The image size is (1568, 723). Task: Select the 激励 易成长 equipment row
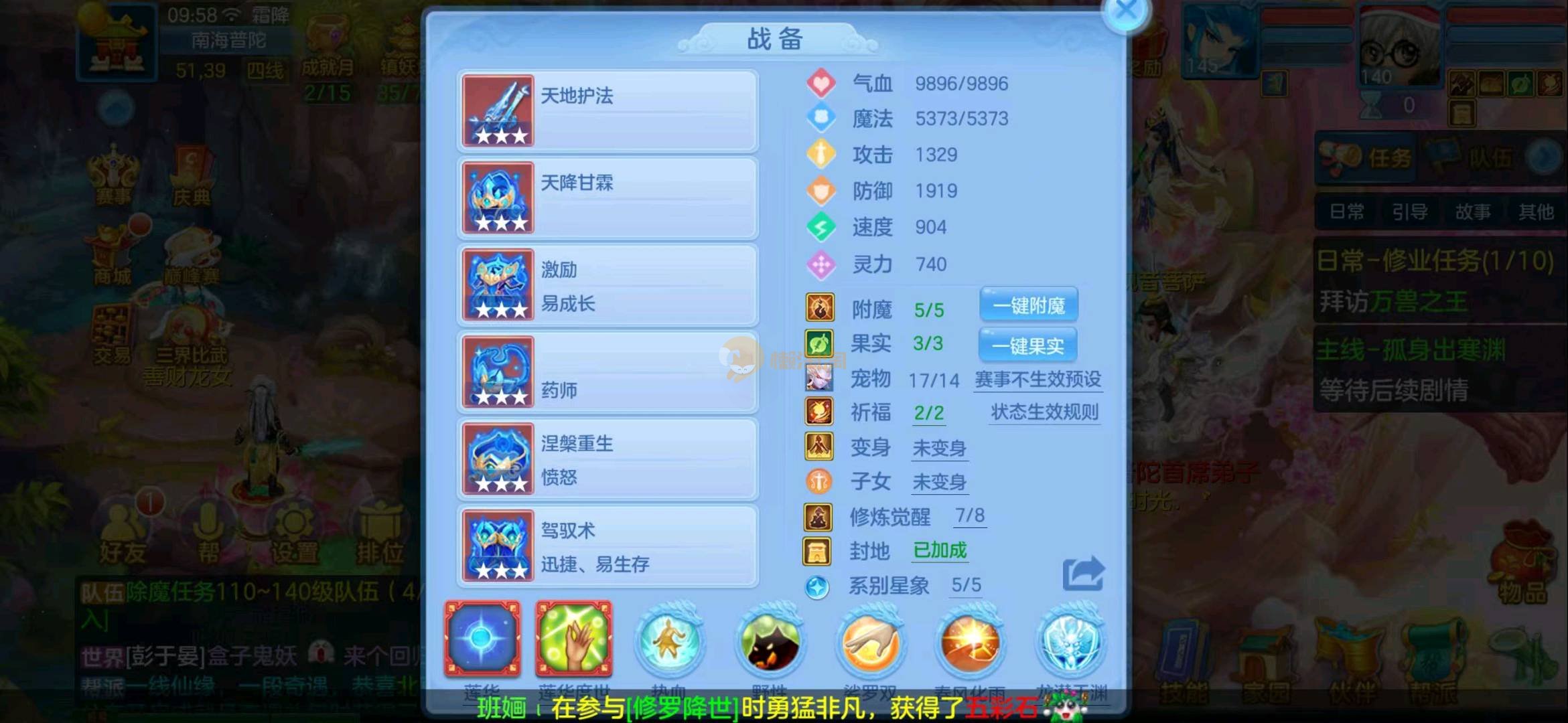coord(608,285)
